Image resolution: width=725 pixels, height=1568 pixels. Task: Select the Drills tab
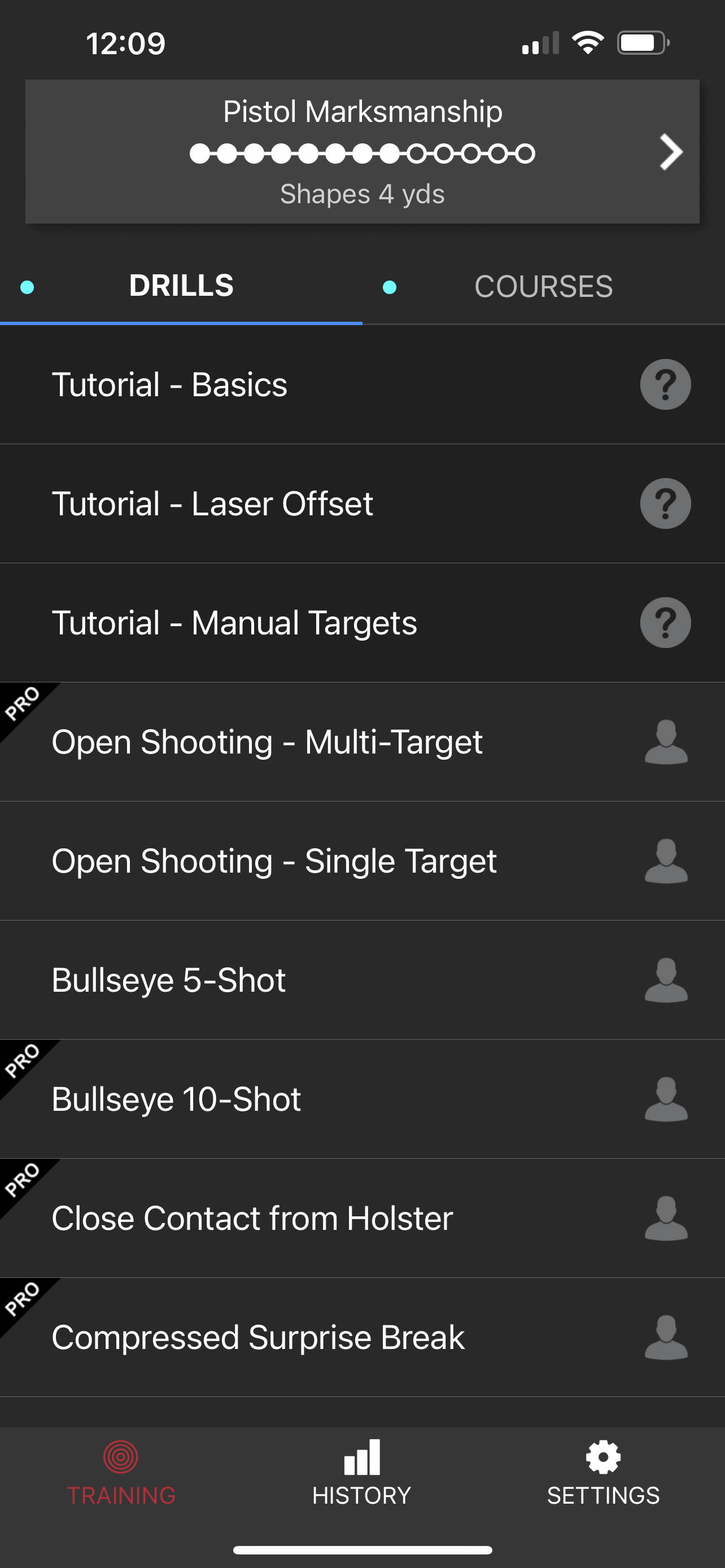click(181, 287)
